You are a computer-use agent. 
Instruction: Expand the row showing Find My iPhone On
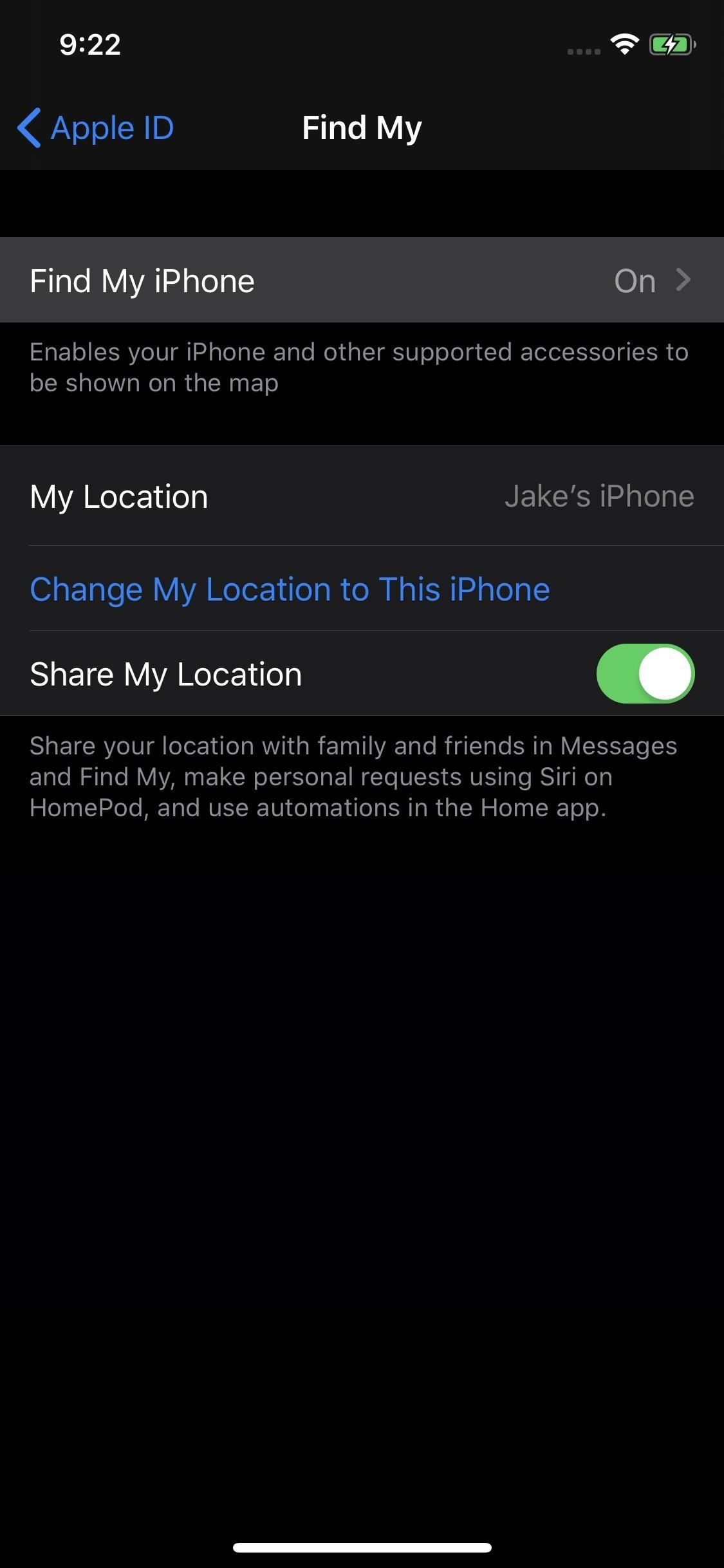point(362,280)
